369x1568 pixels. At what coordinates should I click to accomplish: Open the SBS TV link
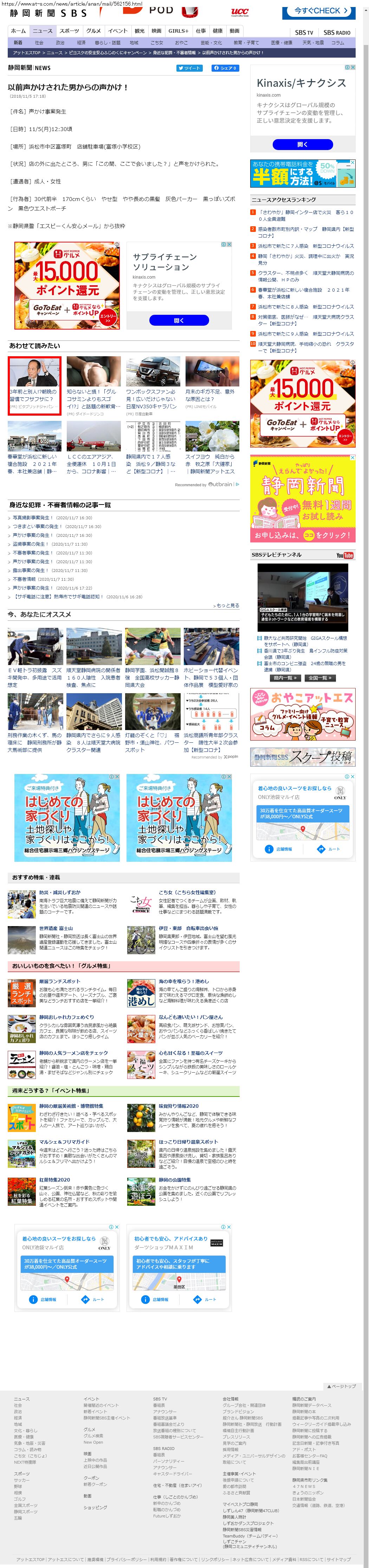pyautogui.click(x=304, y=33)
